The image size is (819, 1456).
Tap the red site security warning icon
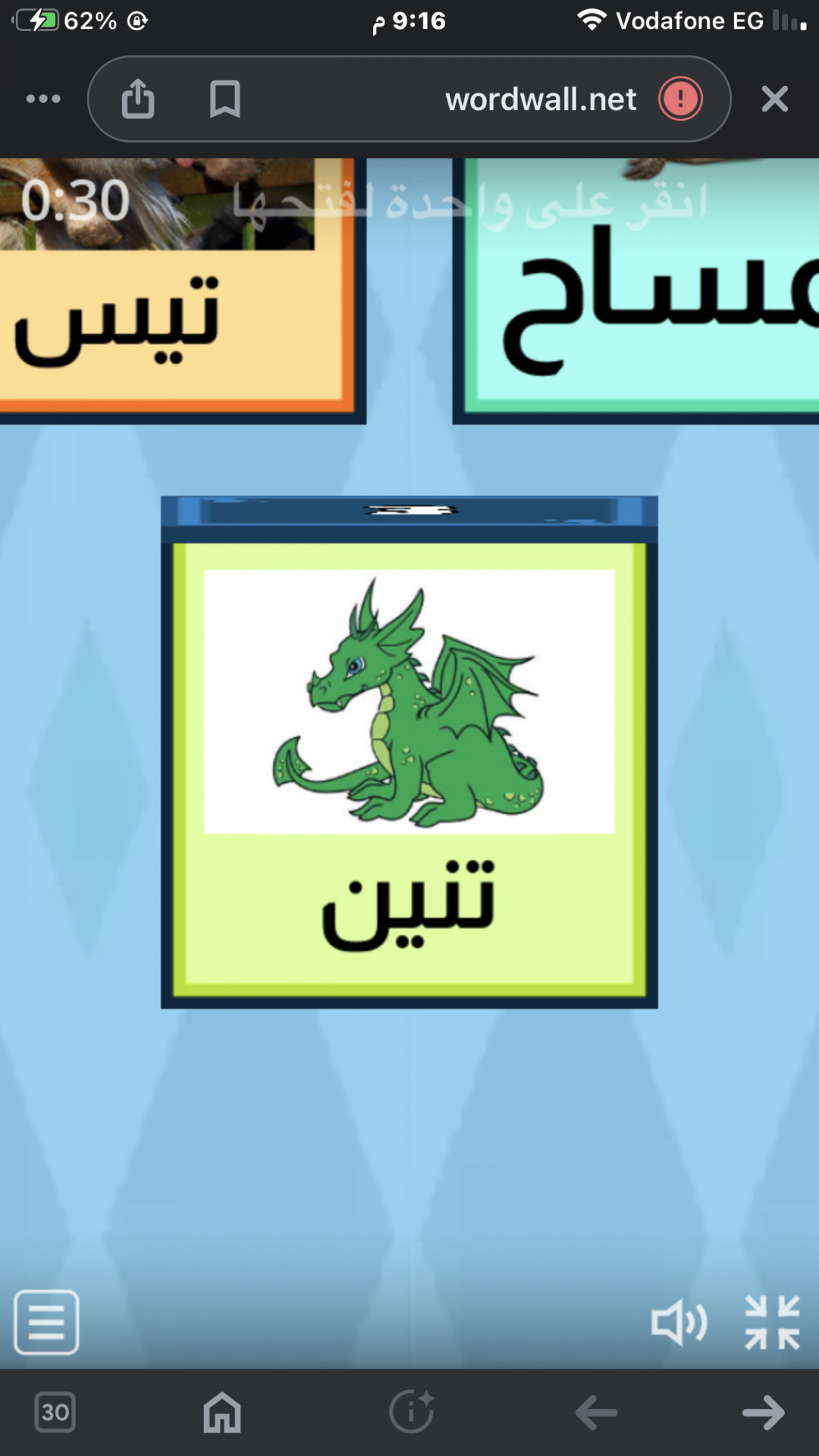pos(680,99)
